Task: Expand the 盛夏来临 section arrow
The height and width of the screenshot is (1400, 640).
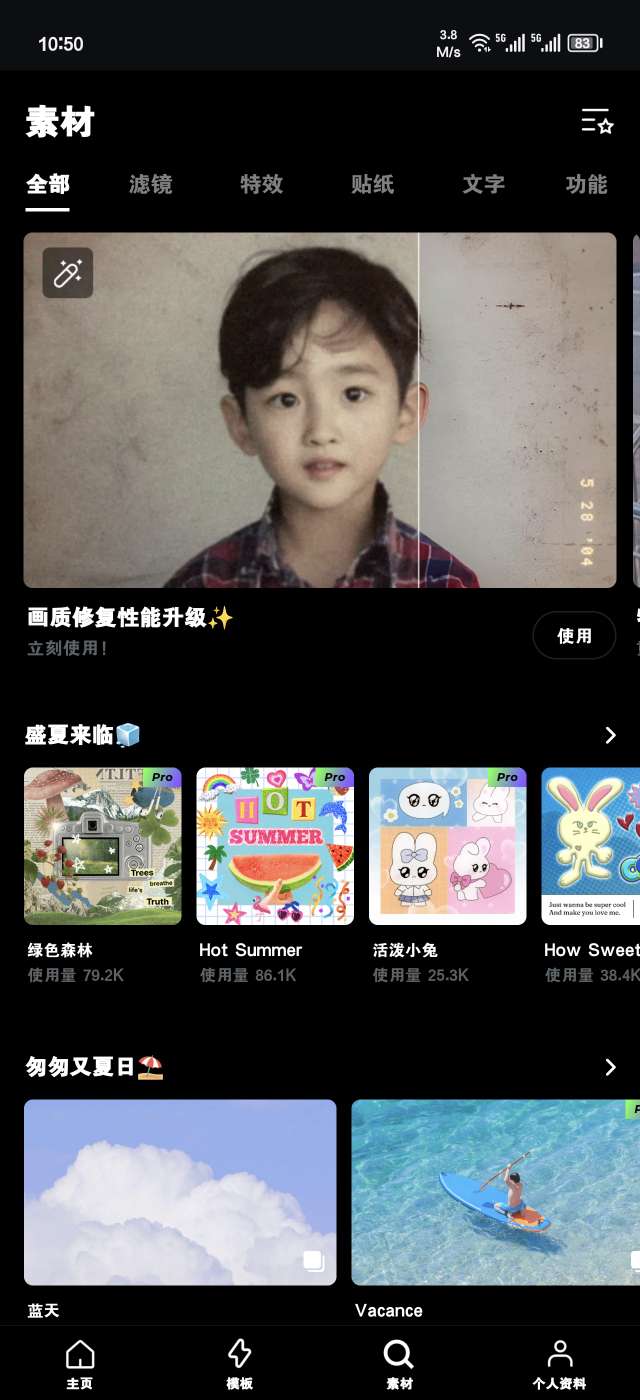Action: point(610,736)
